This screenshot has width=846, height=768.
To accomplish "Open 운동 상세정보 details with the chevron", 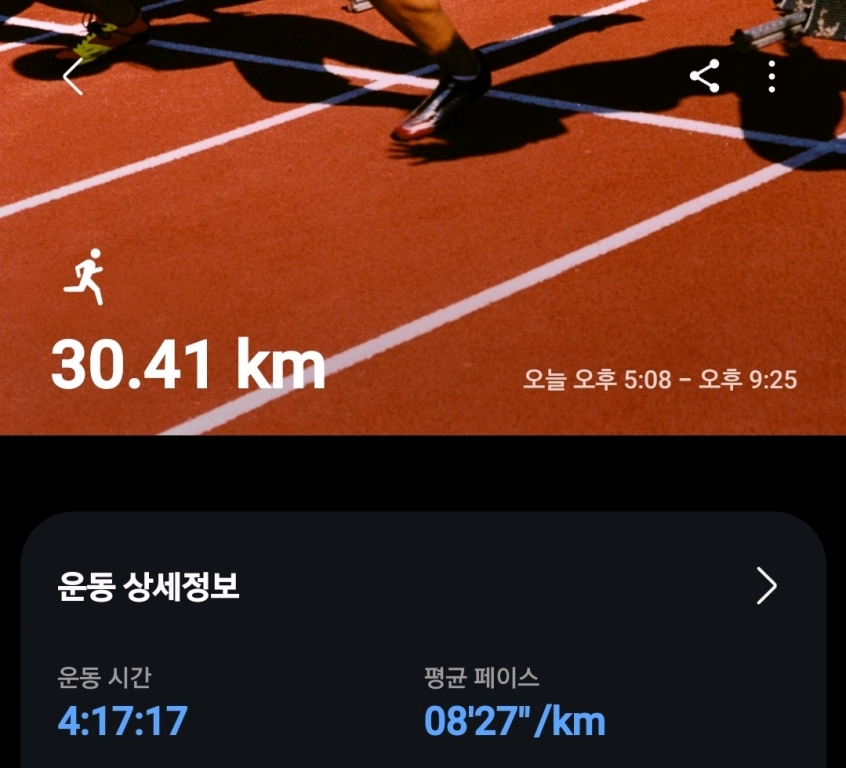I will (x=766, y=586).
